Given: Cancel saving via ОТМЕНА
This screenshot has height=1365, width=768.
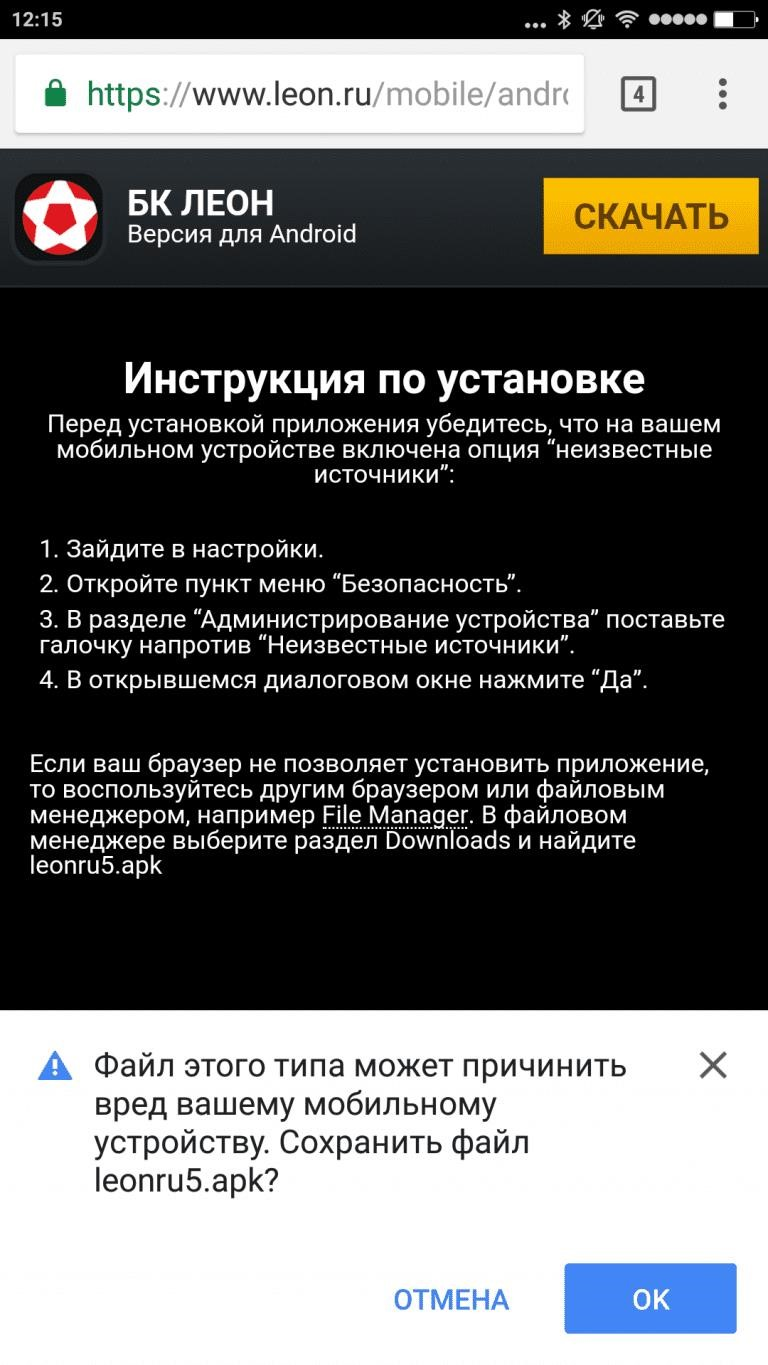Looking at the screenshot, I should pos(451,1299).
